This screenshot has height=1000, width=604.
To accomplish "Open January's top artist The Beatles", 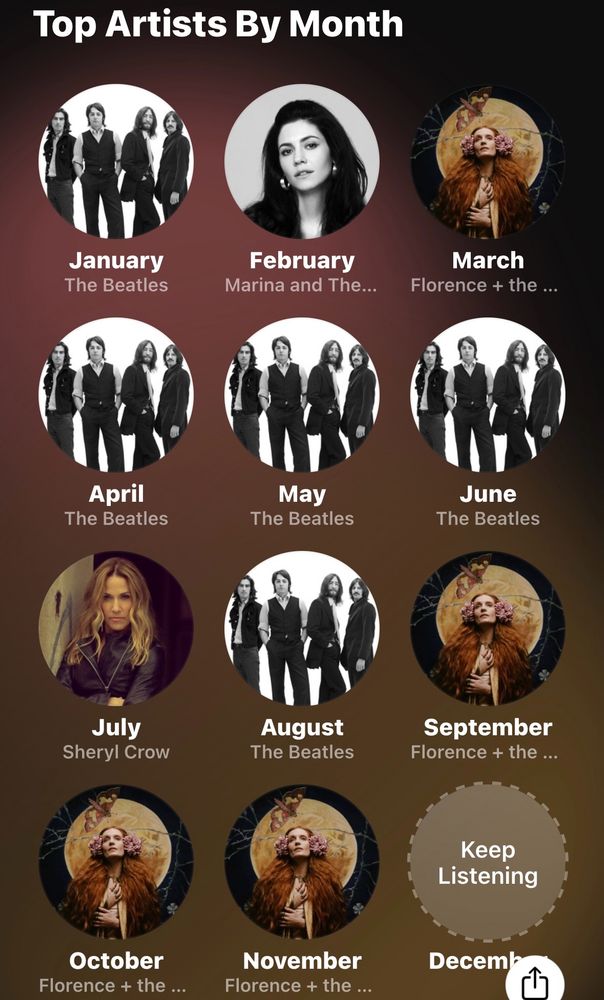I will (116, 161).
